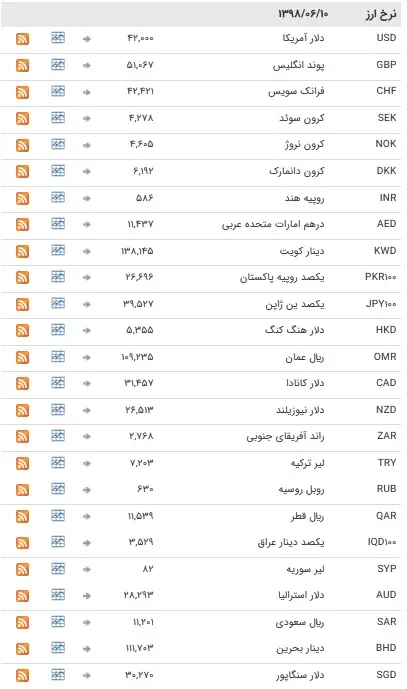
Task: Subscribe to the CHF RSS feed
Action: (22, 92)
